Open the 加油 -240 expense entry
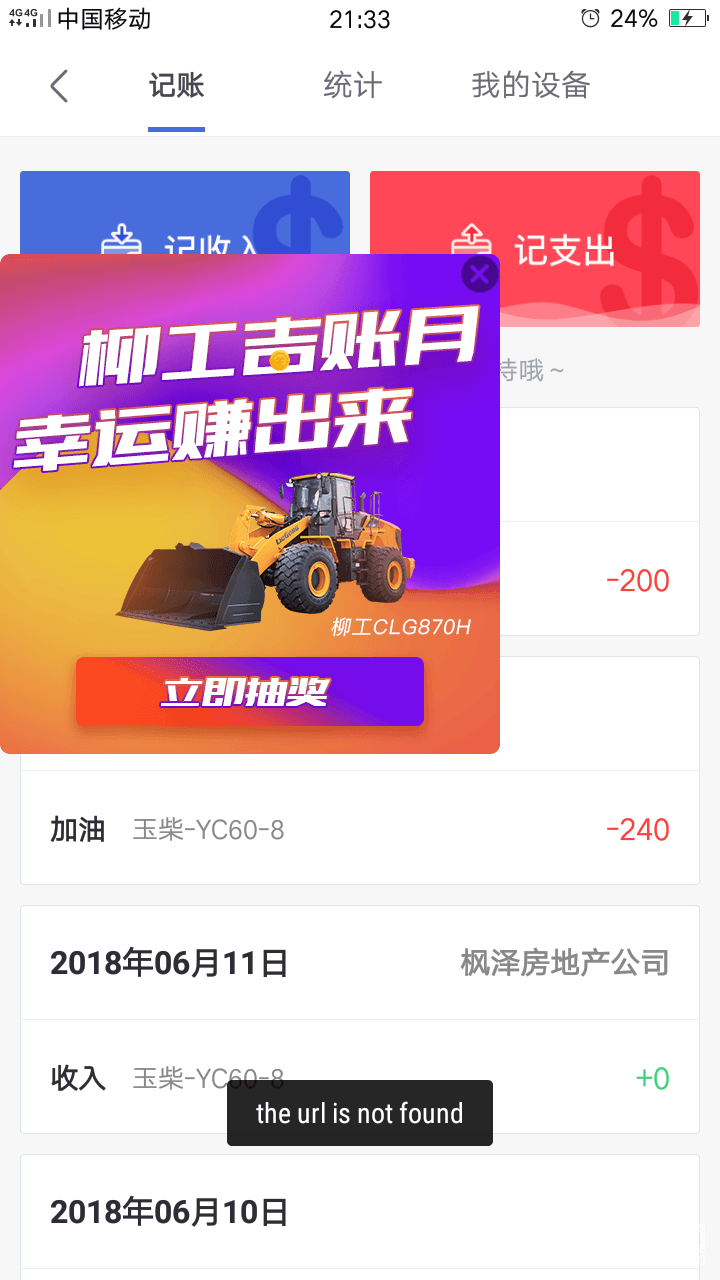This screenshot has width=720, height=1280. click(360, 828)
